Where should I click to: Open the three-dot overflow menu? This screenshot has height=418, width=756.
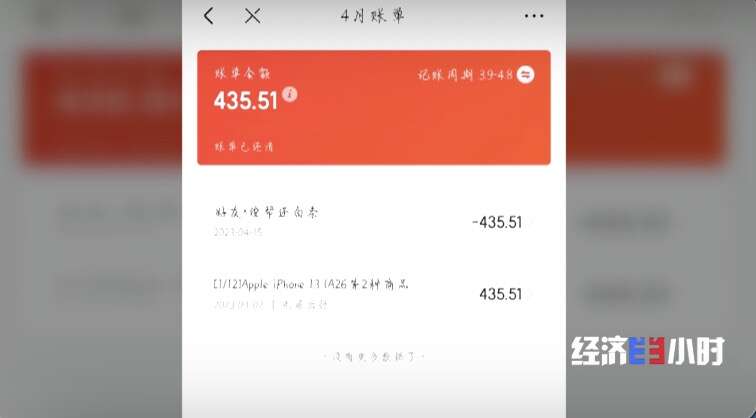tap(534, 16)
